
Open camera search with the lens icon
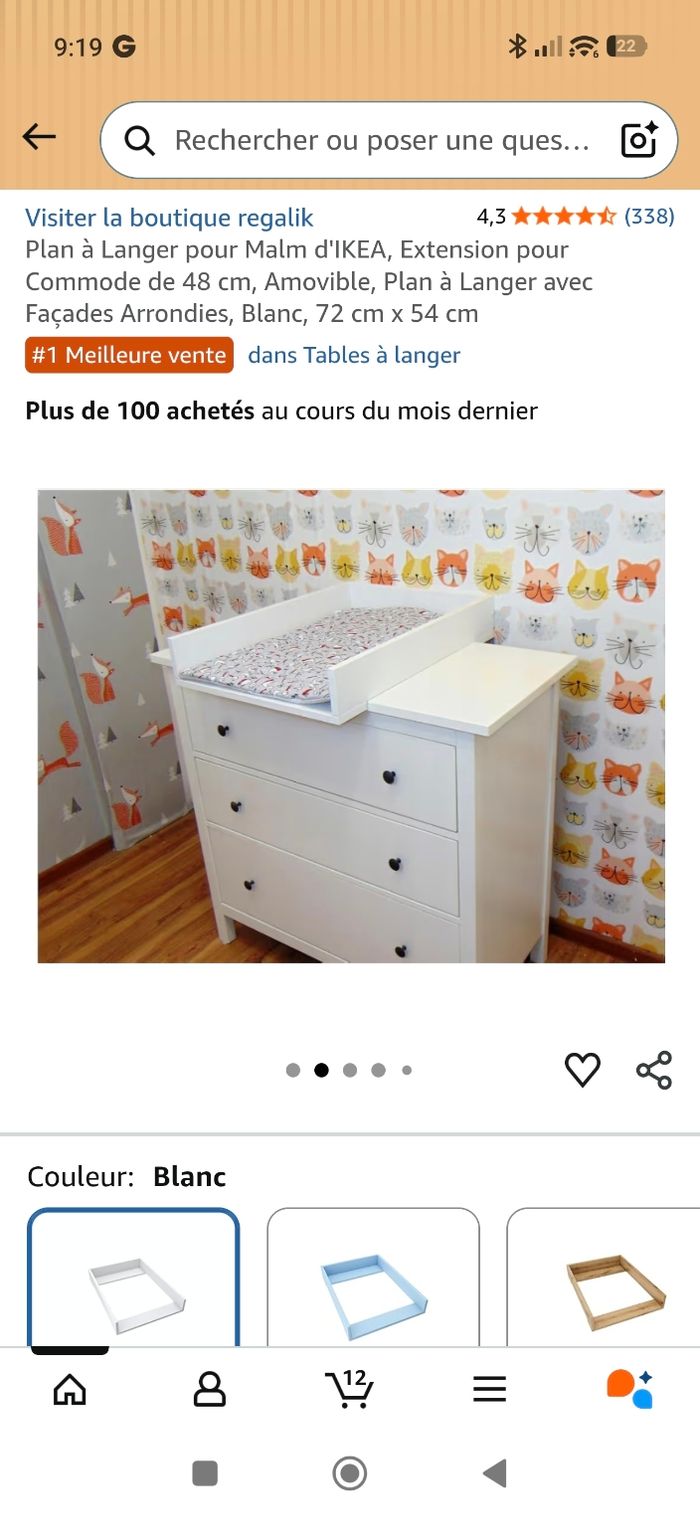point(639,140)
